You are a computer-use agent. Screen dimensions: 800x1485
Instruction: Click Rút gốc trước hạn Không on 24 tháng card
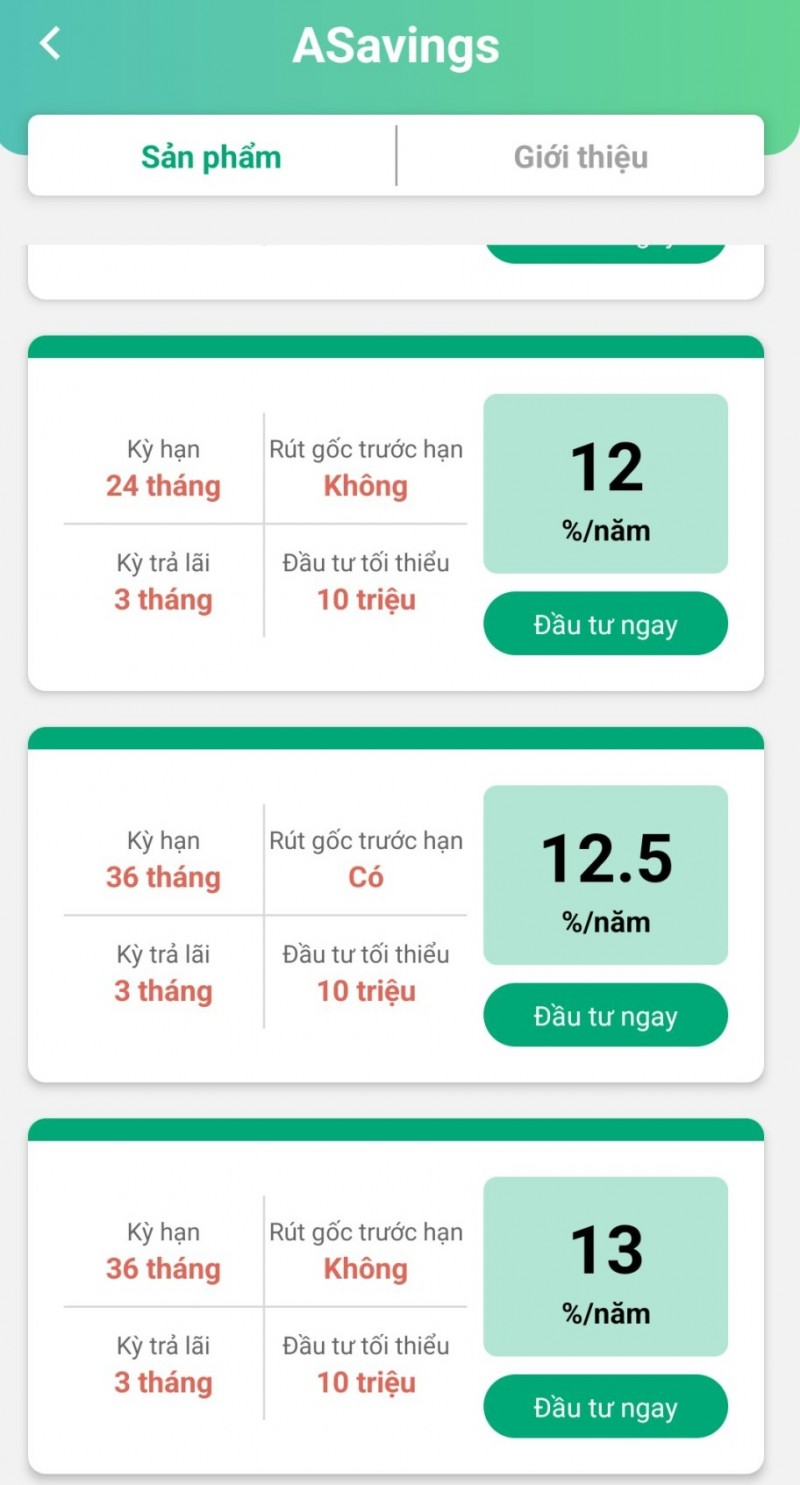click(x=366, y=468)
